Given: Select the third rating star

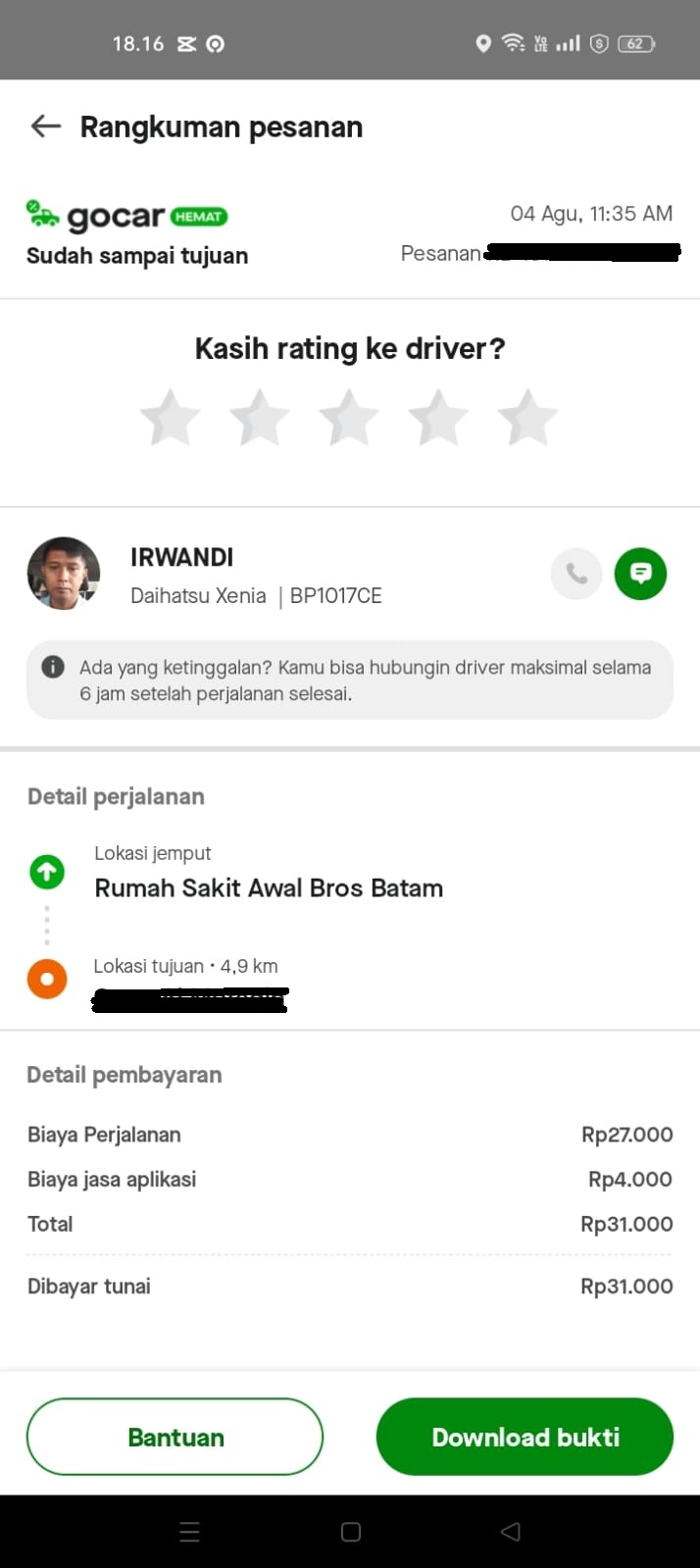Looking at the screenshot, I should 349,419.
